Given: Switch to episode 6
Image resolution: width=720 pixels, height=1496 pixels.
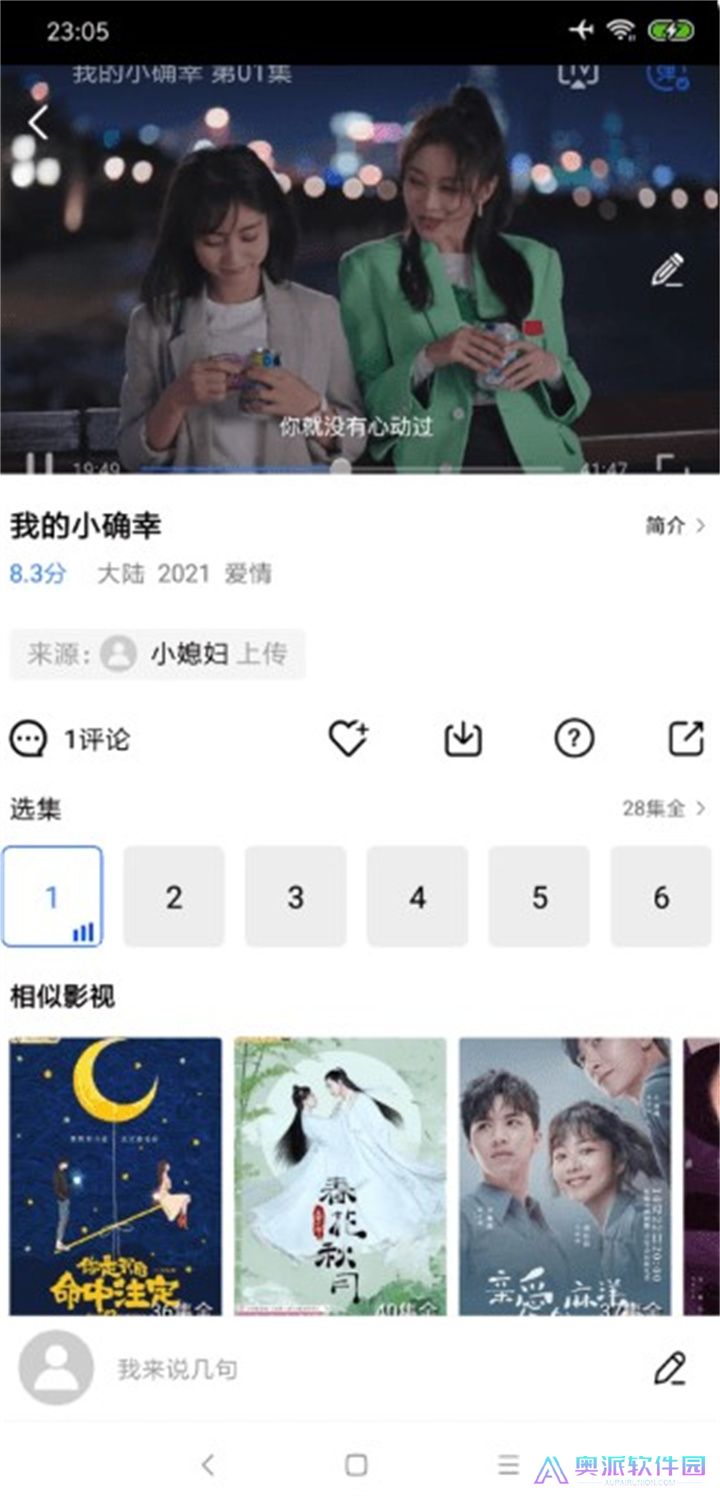Looking at the screenshot, I should click(661, 898).
